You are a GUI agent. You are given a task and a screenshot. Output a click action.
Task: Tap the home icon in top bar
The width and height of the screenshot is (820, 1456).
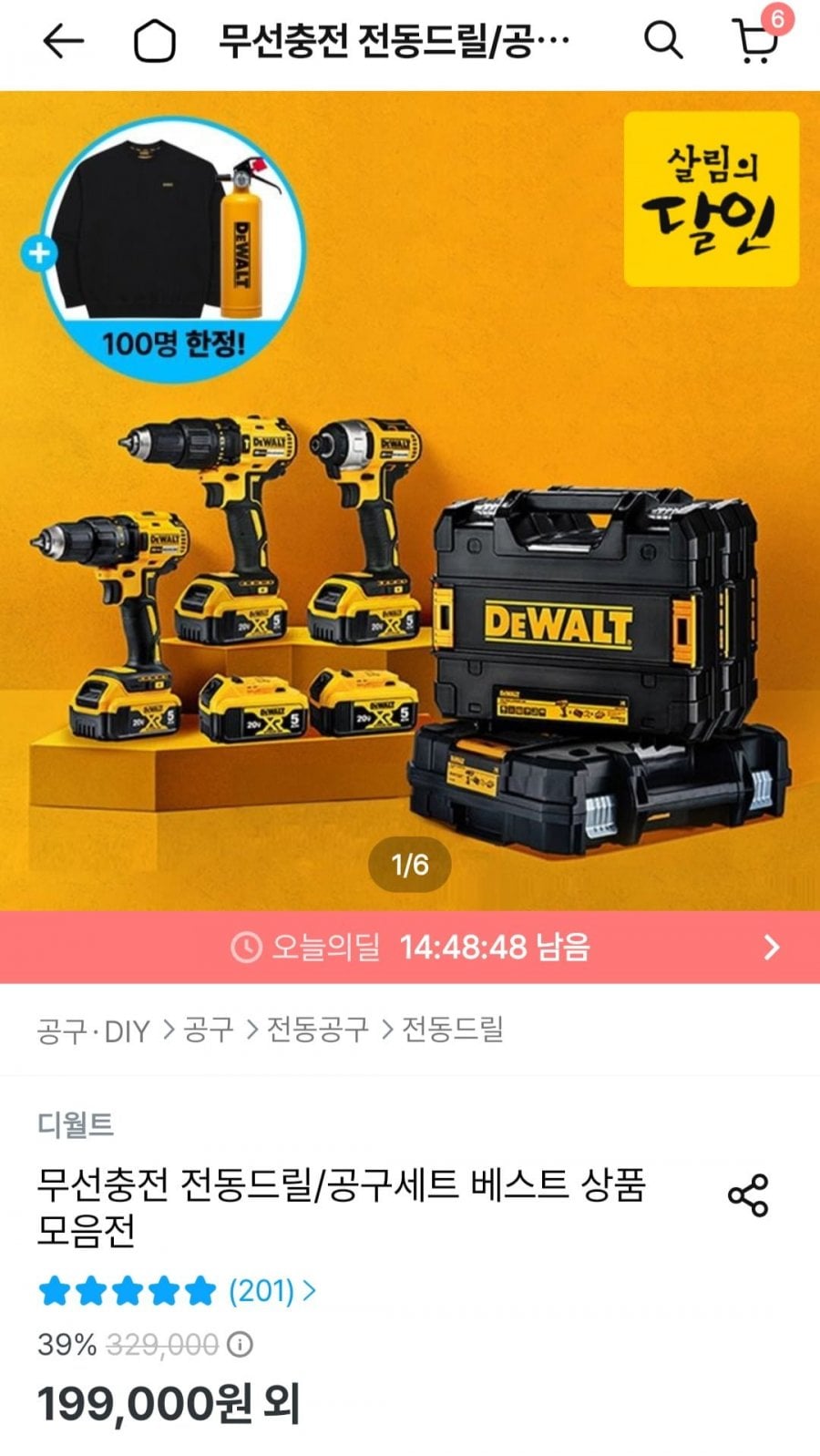[x=155, y=40]
